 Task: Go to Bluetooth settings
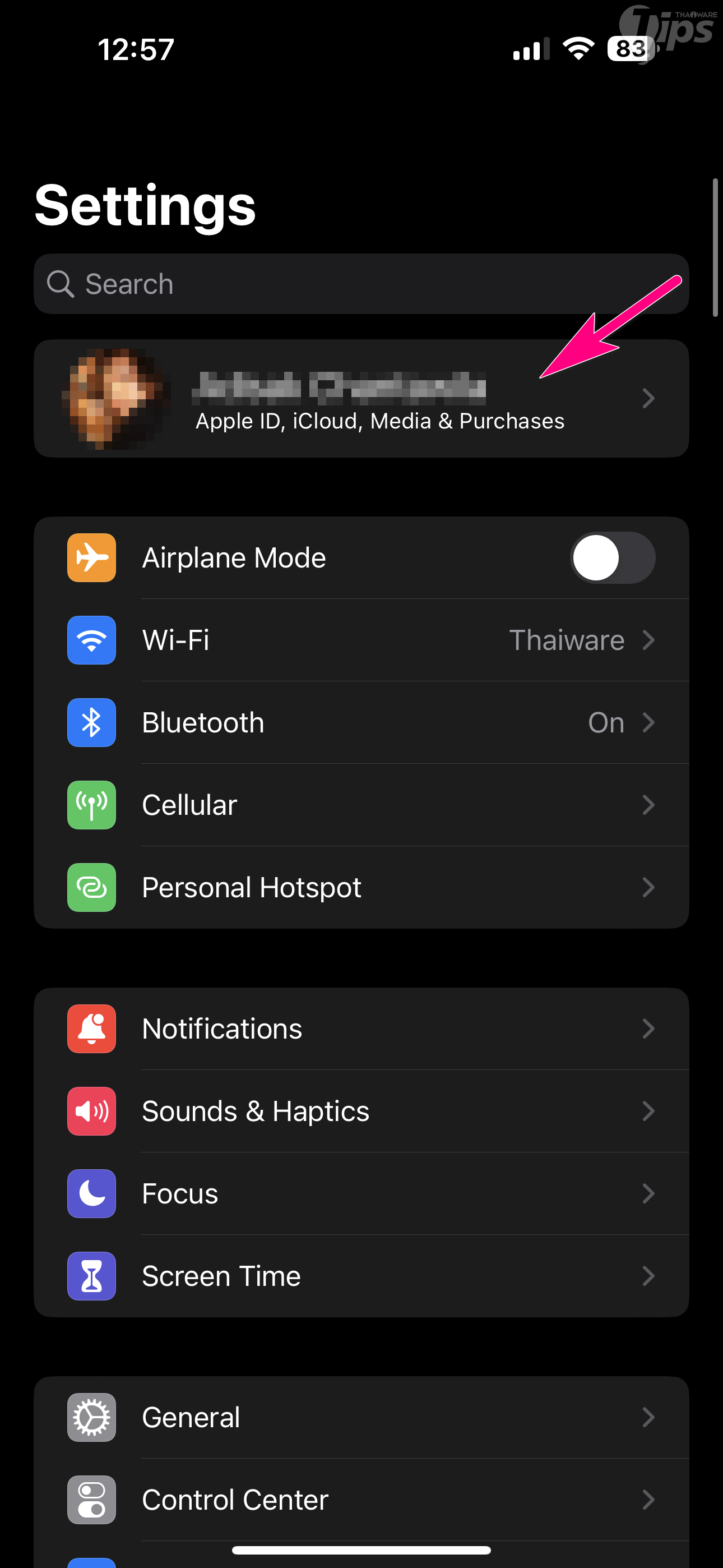(360, 722)
